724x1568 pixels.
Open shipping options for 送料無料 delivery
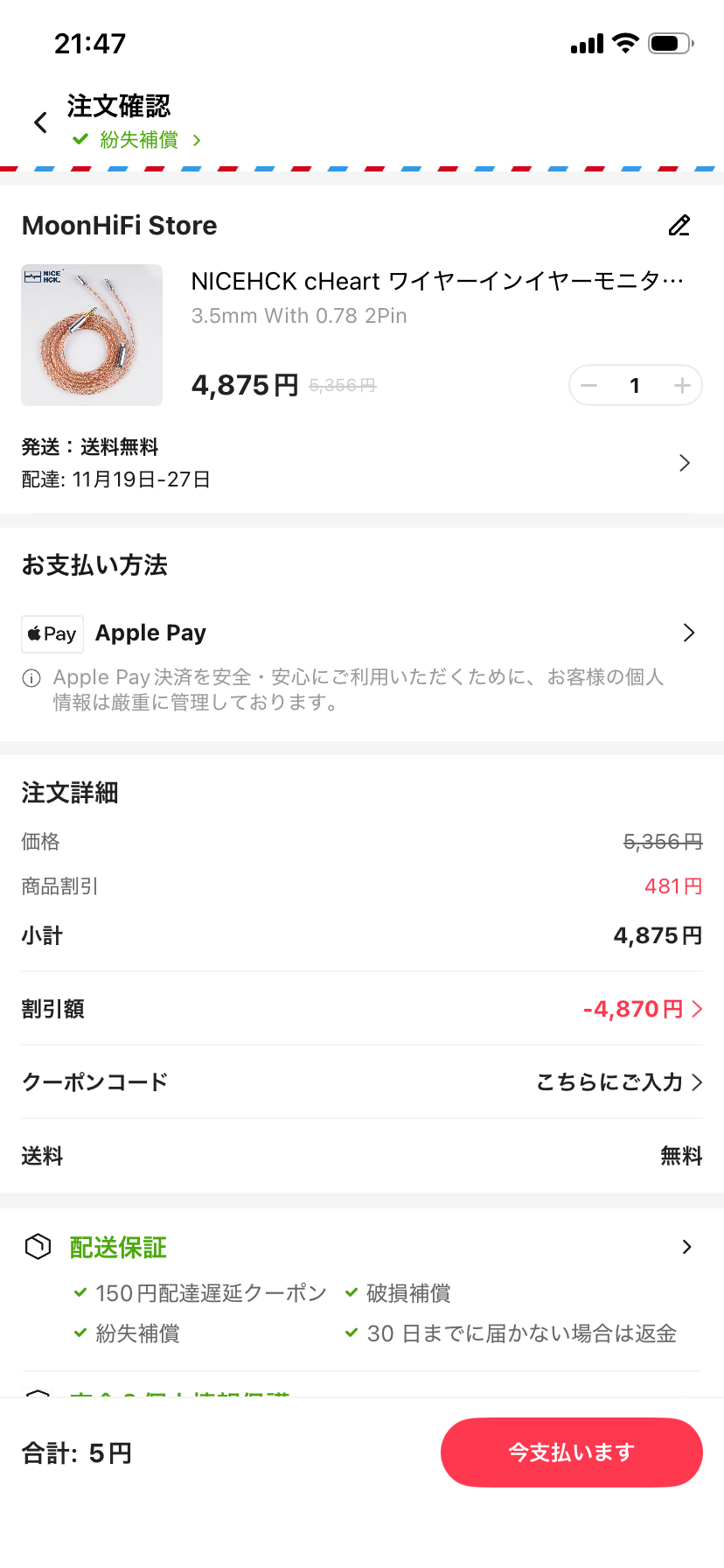coord(684,463)
